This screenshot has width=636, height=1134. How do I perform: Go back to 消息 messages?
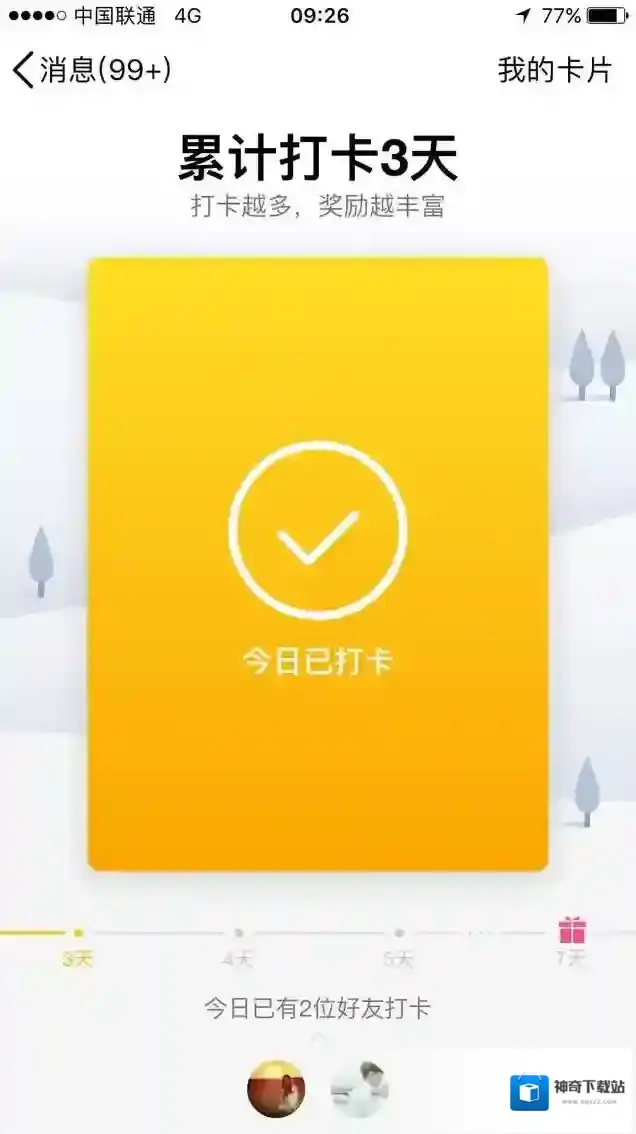point(90,70)
